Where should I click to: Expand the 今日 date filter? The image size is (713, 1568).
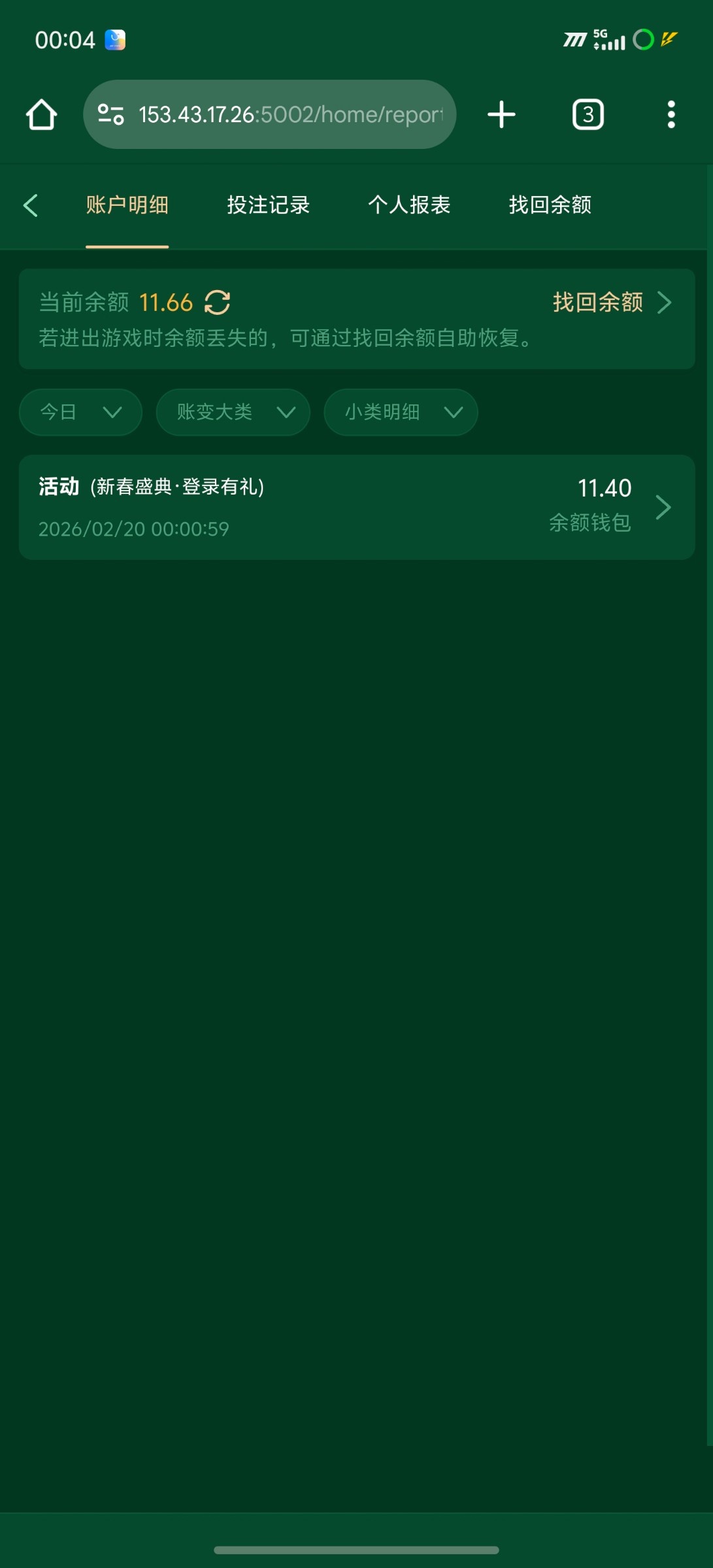[x=80, y=412]
